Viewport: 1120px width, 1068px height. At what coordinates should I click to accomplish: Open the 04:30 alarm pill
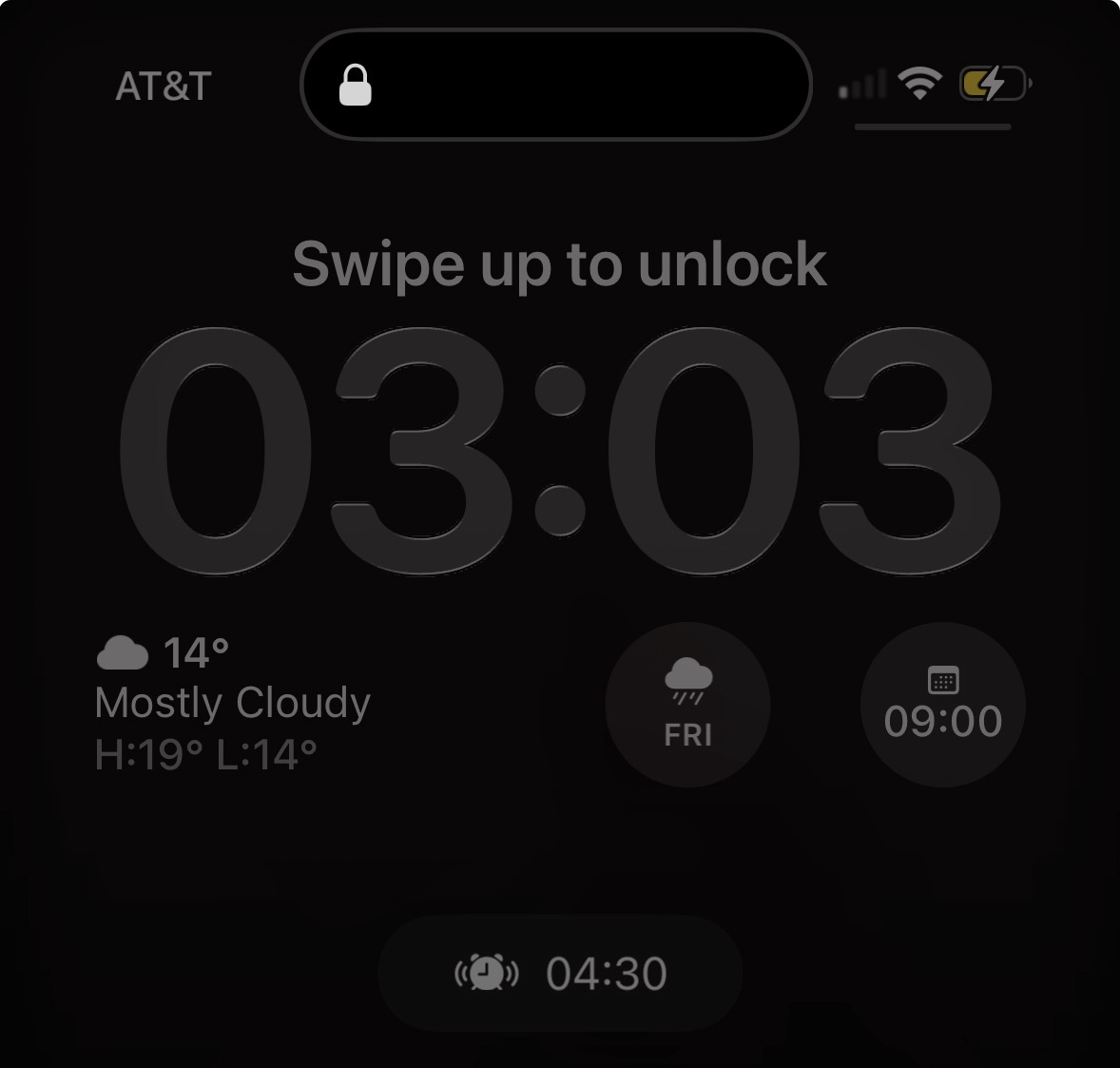coord(560,973)
